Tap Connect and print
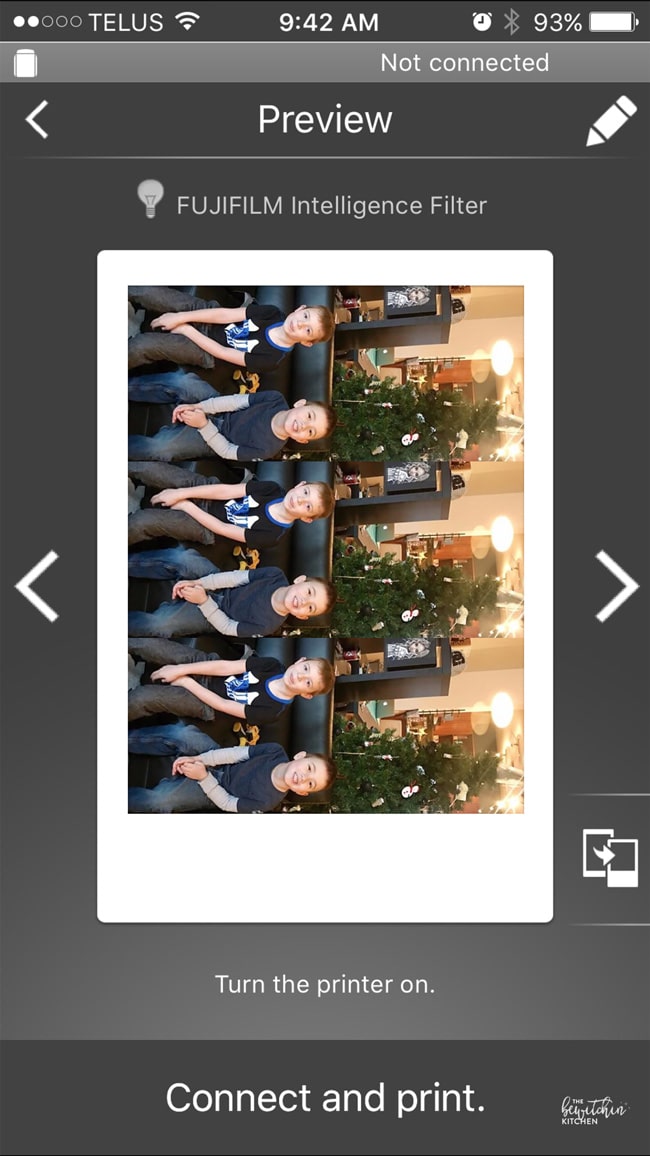The width and height of the screenshot is (650, 1156). 325,1098
